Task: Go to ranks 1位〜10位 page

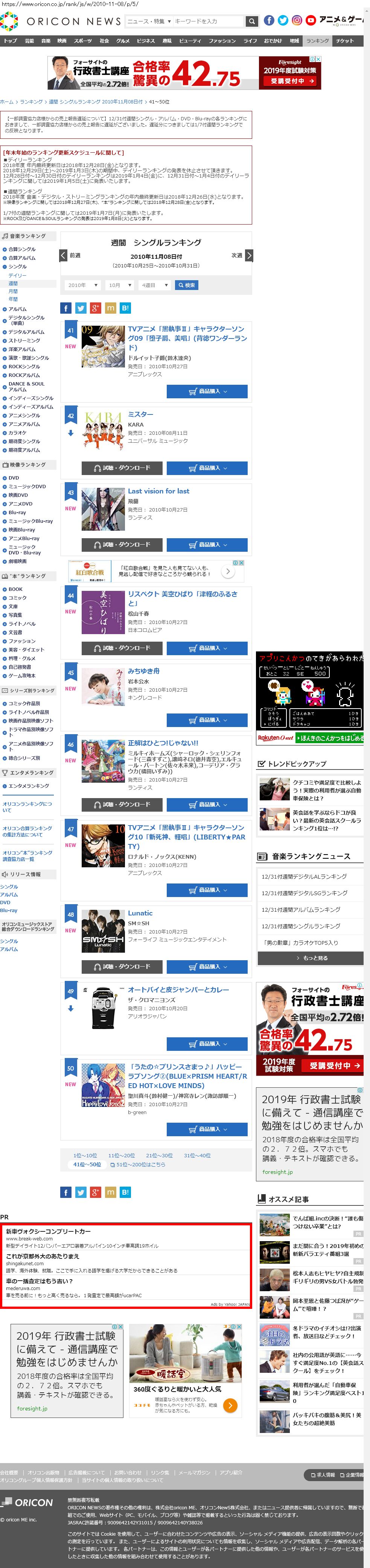Action: click(x=85, y=1155)
